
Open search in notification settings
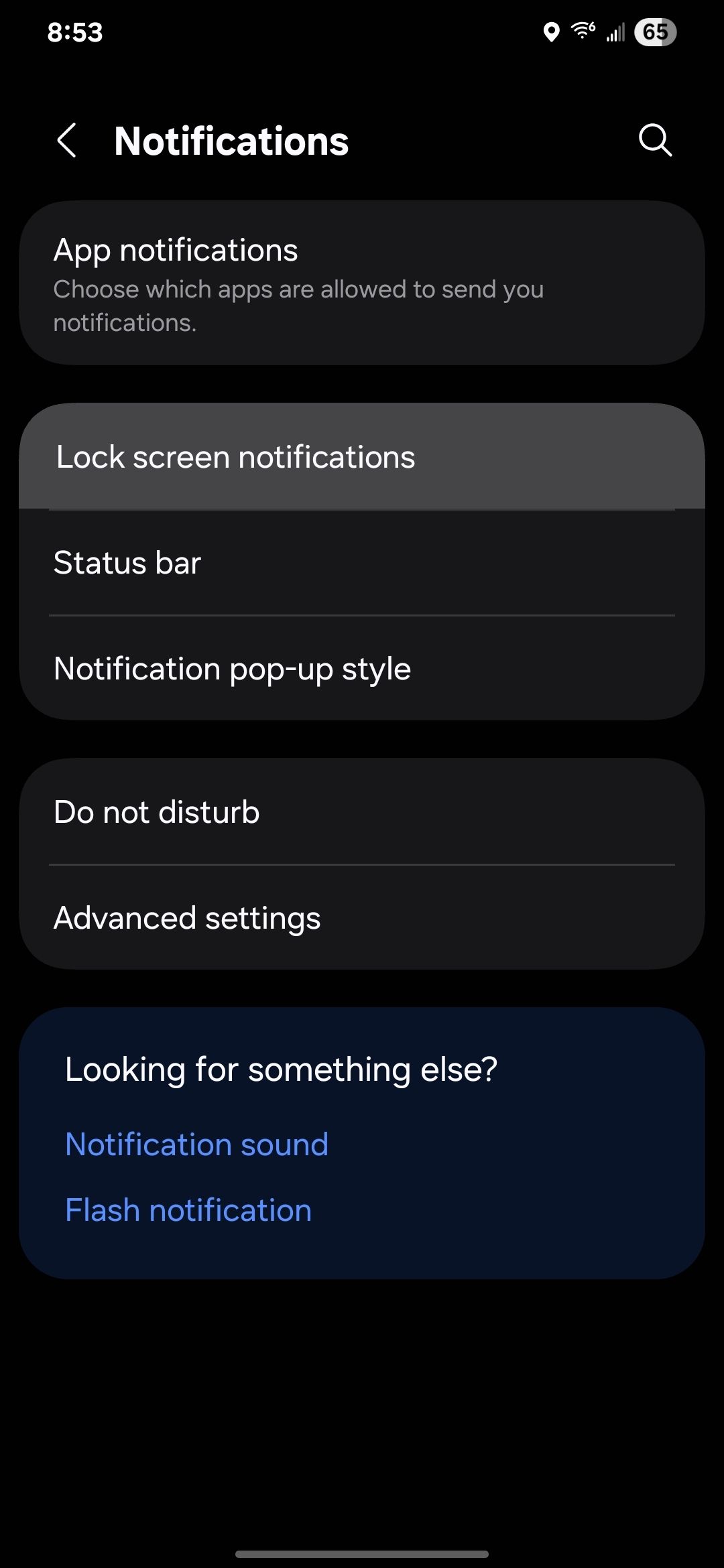(x=655, y=140)
